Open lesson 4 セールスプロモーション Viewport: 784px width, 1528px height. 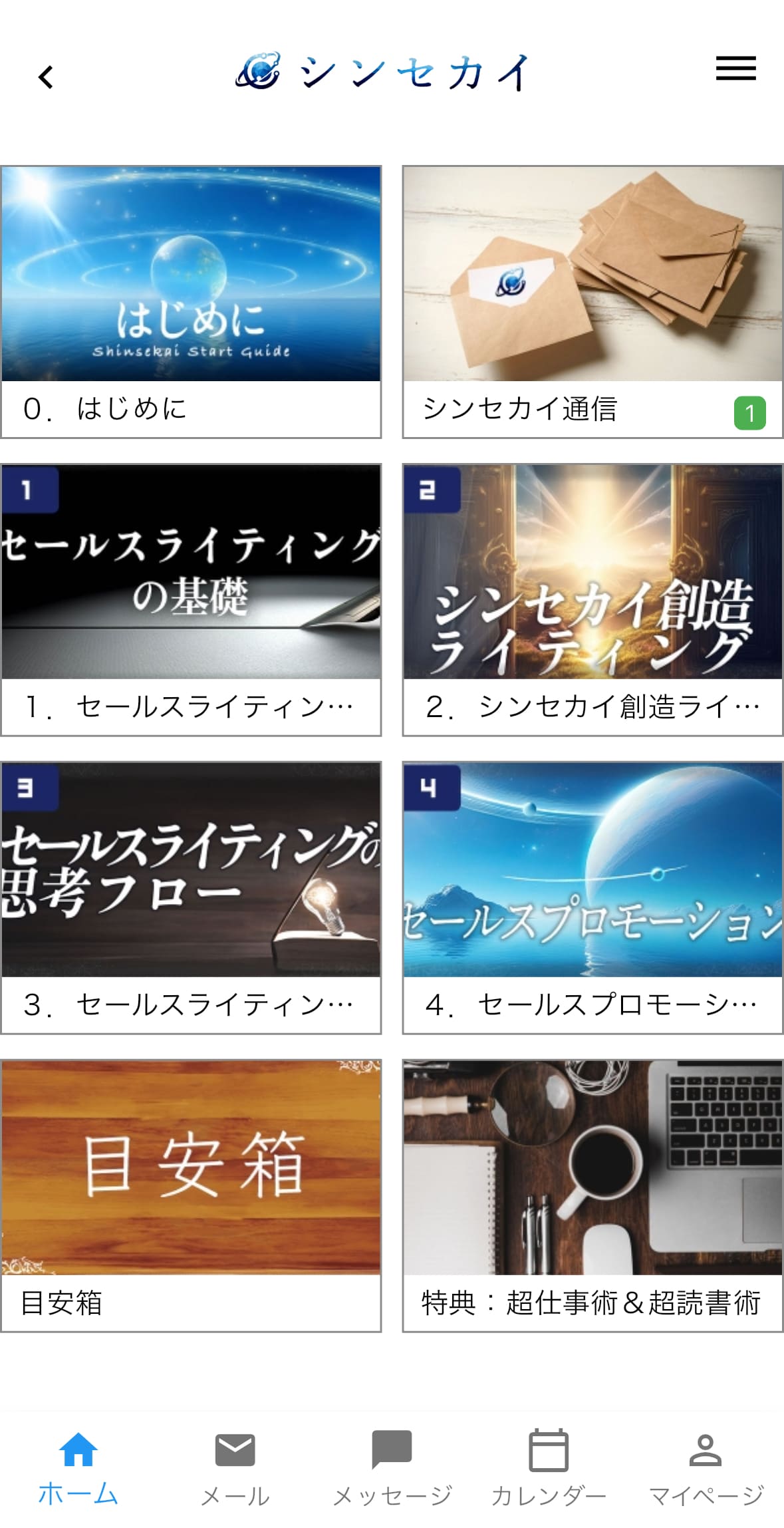[592, 897]
